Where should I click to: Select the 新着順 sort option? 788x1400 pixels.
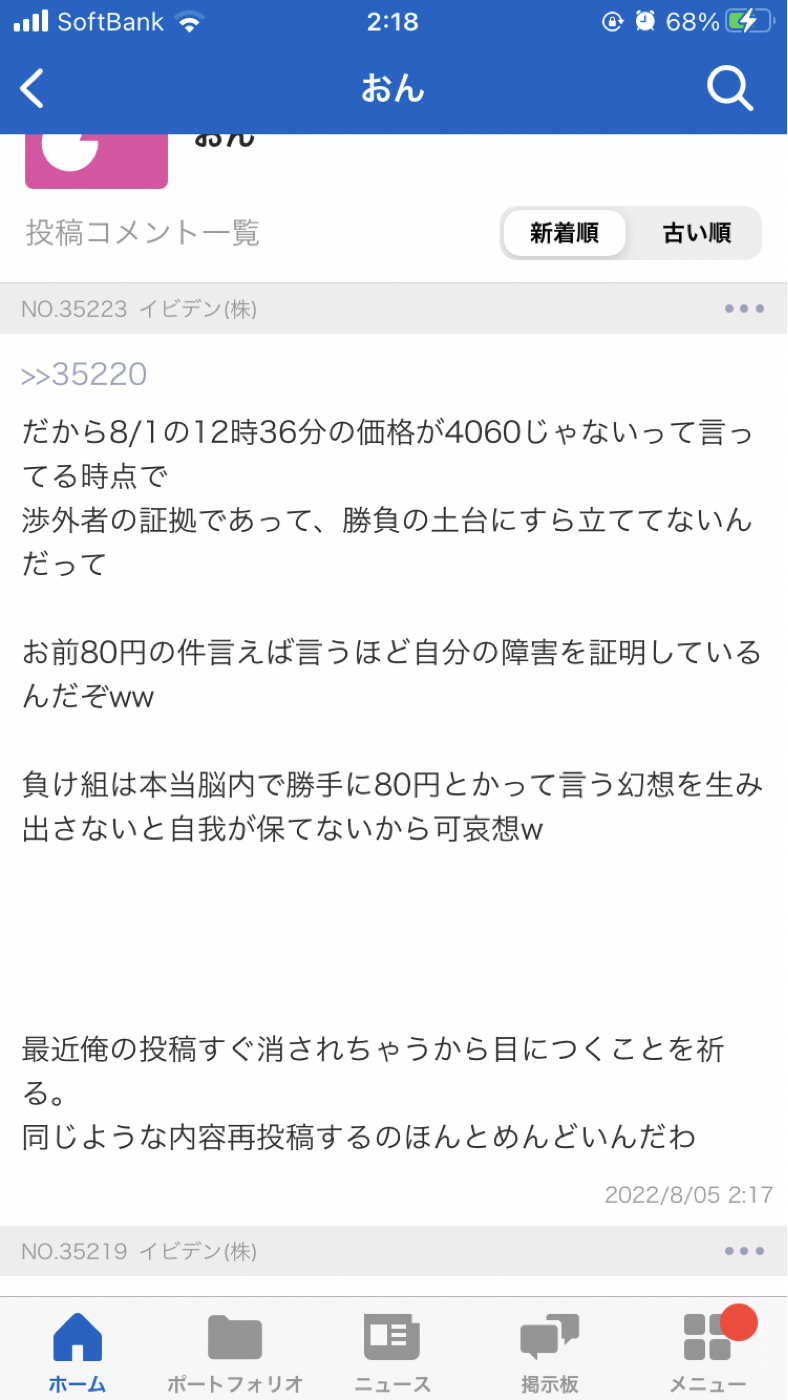(x=565, y=233)
